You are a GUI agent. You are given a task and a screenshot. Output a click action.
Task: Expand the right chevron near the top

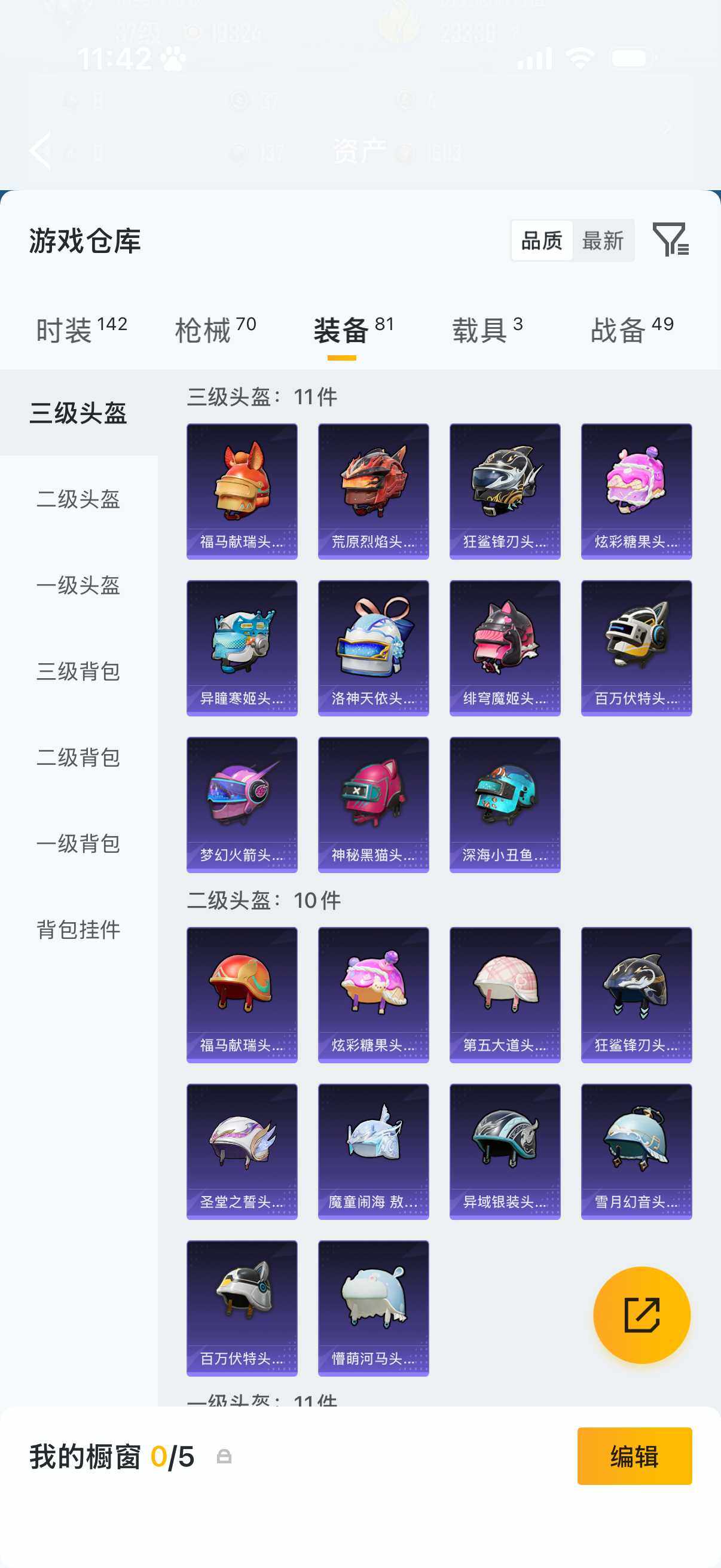click(667, 128)
